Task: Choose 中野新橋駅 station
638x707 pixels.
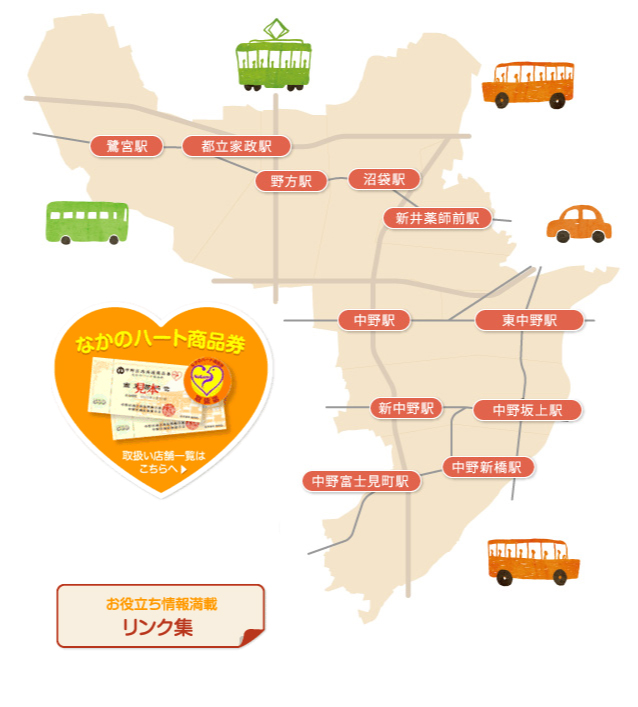Action: [489, 466]
